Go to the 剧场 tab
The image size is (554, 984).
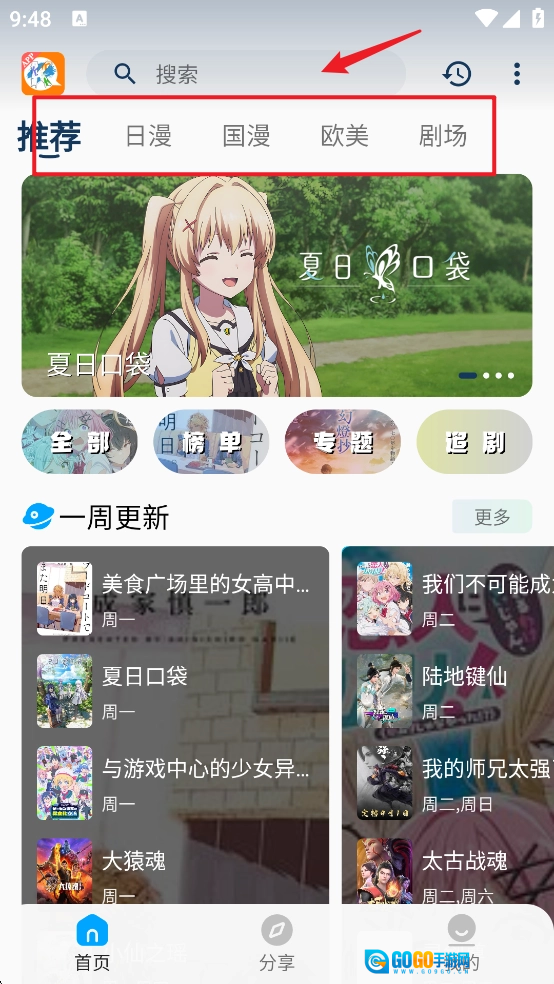point(443,136)
